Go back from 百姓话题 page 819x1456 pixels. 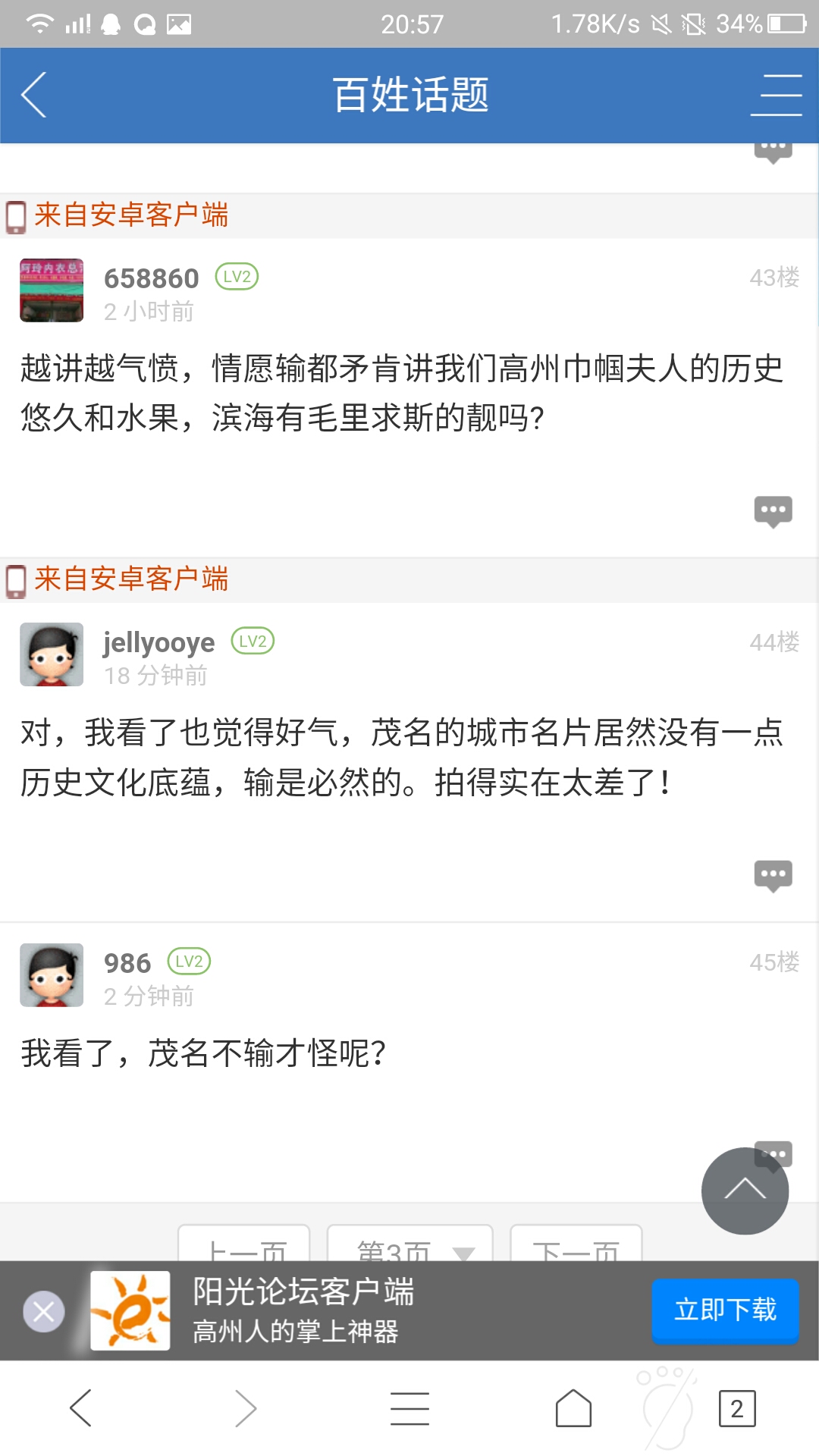[34, 95]
